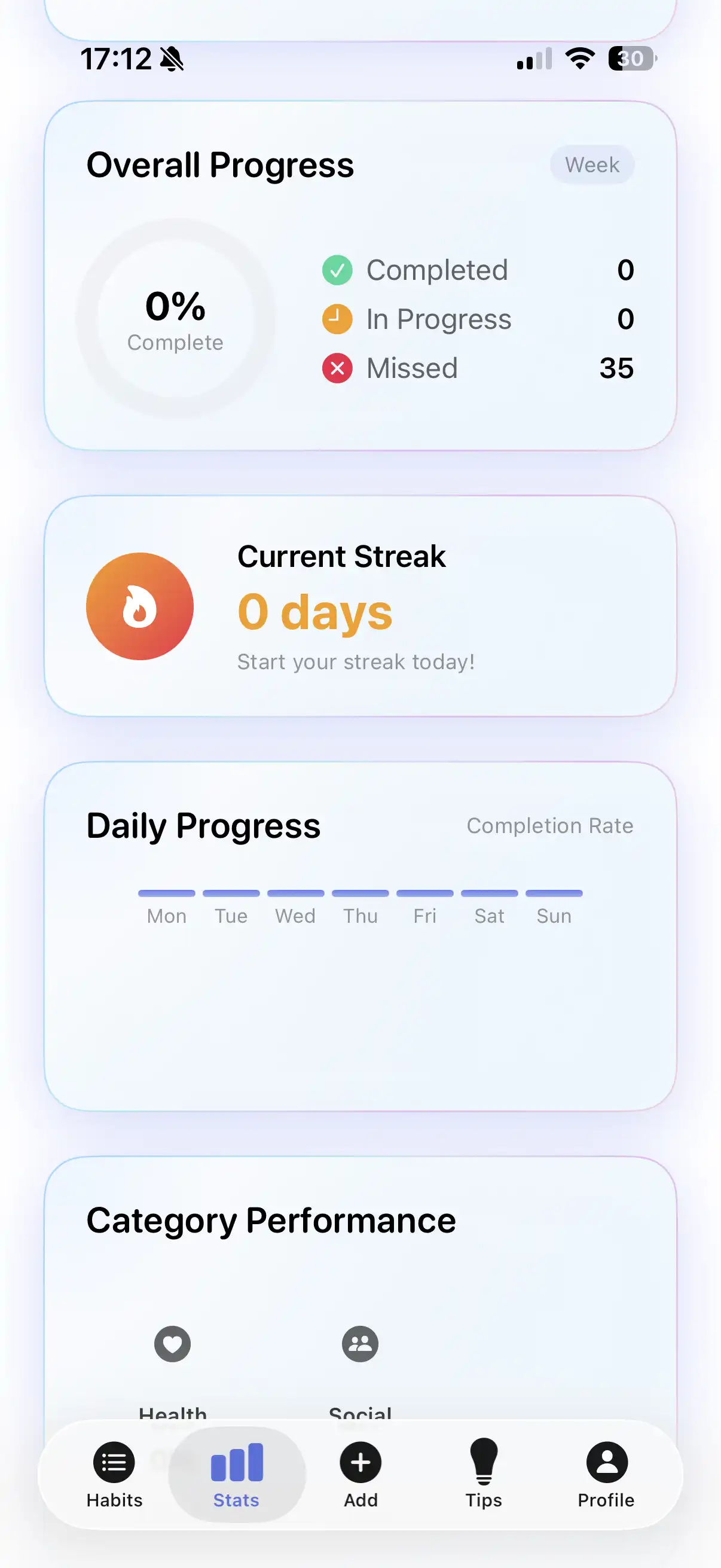Change Daily Progress to Completion Rate view
Viewport: 721px width, 1568px height.
(550, 826)
